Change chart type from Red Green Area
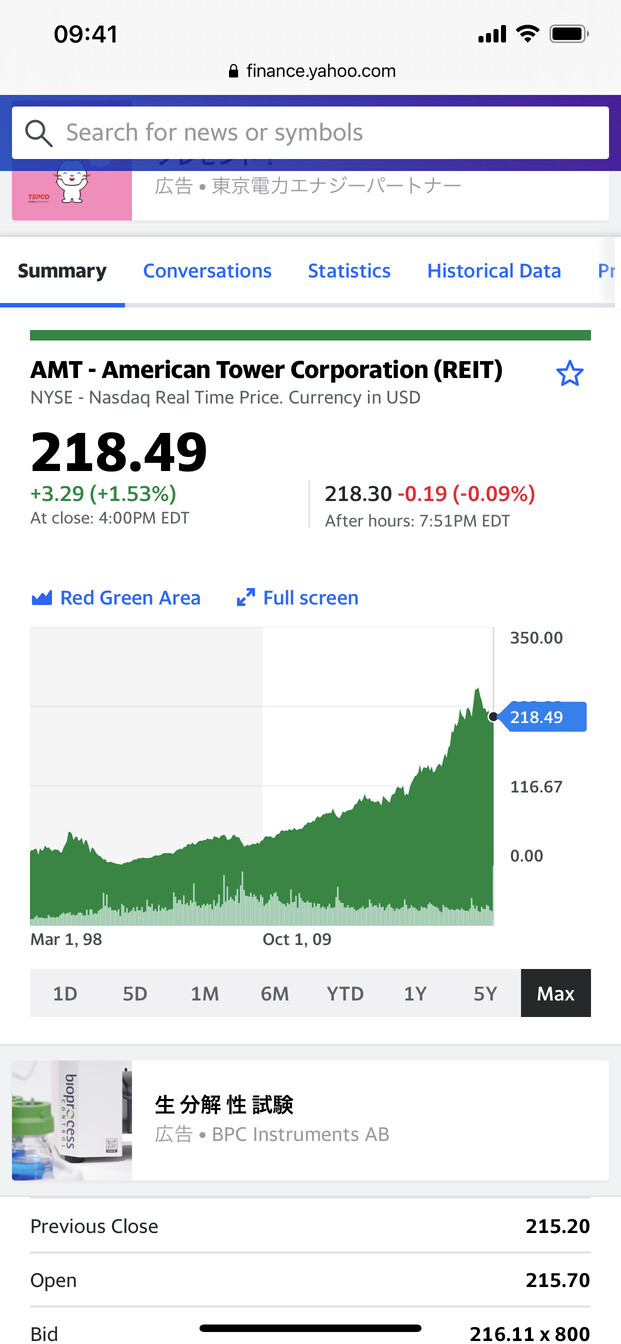Viewport: 621px width, 1344px height. 116,598
